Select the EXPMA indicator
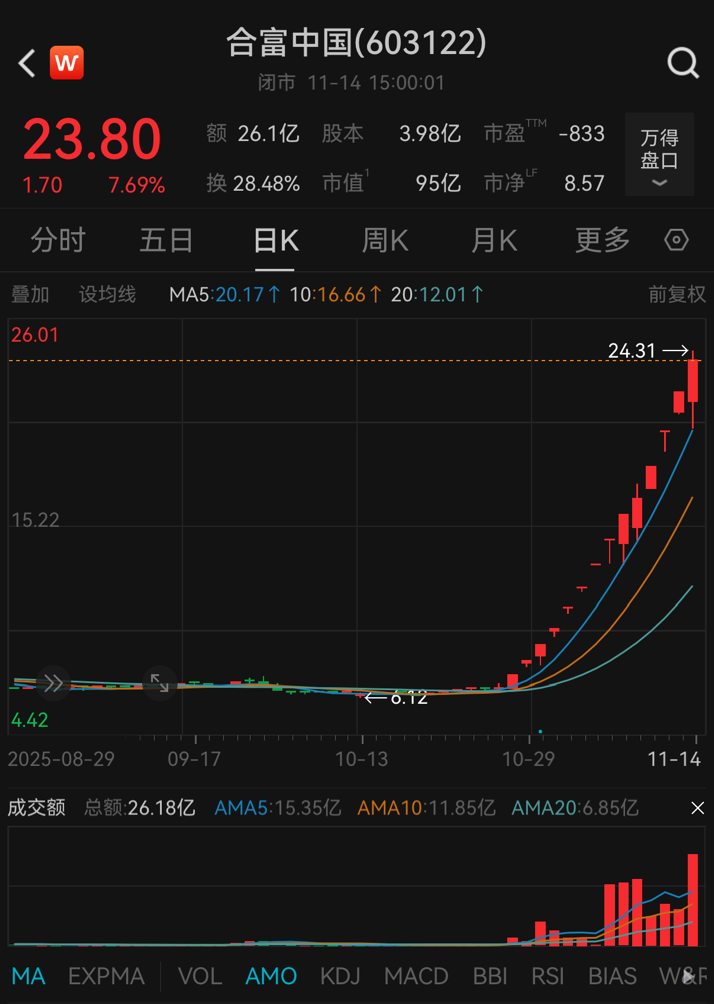The image size is (714, 1004). (106, 976)
